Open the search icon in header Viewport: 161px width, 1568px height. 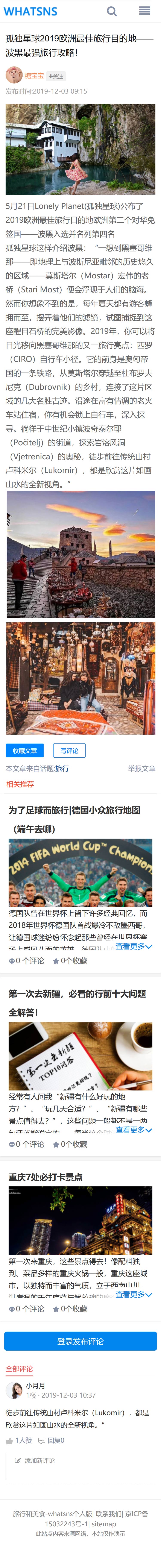pos(112,11)
